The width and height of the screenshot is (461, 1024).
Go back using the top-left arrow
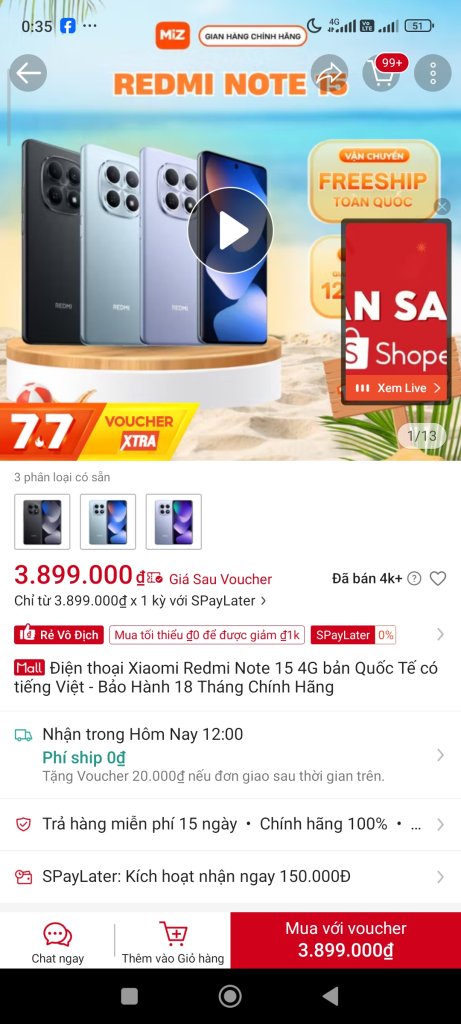click(x=28, y=72)
